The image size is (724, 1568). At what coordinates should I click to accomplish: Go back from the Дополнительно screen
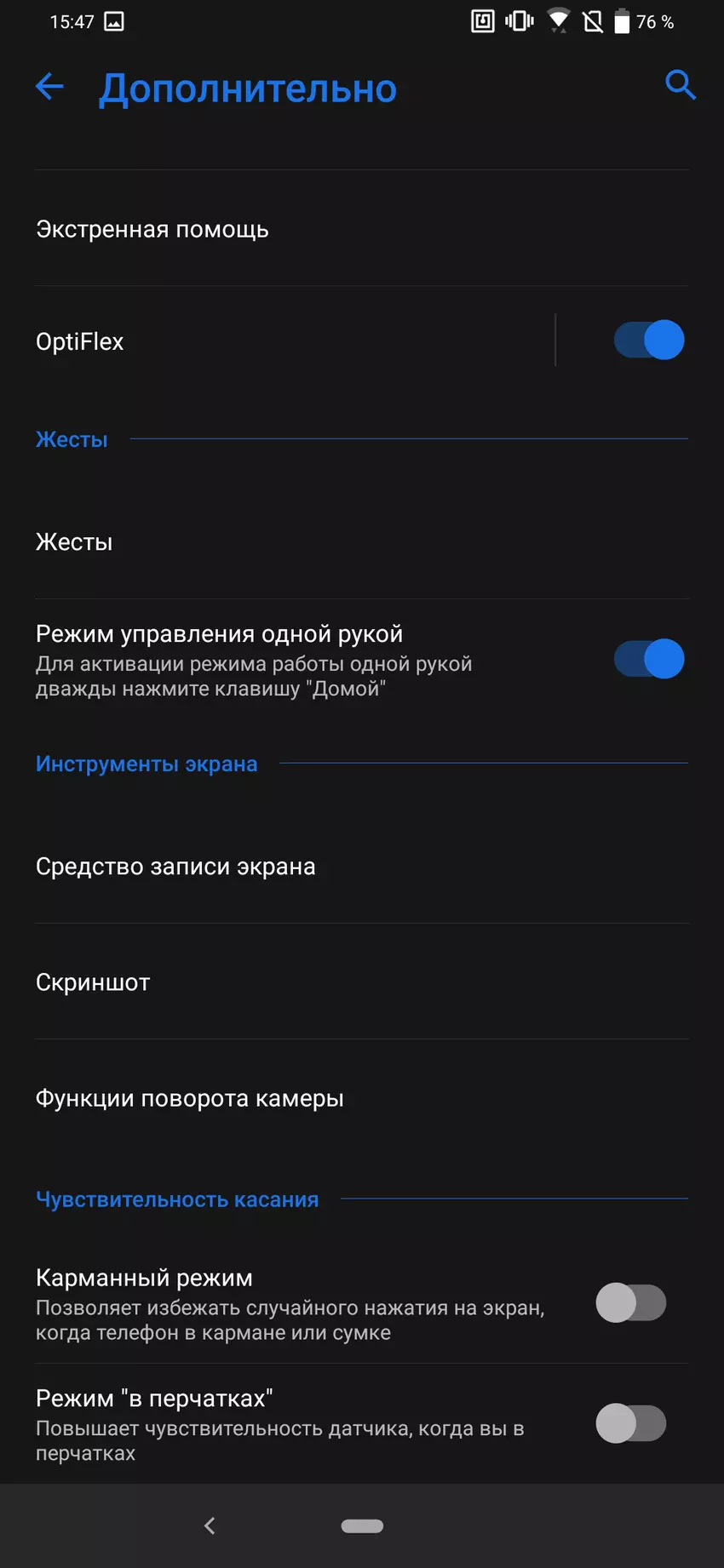(x=49, y=86)
